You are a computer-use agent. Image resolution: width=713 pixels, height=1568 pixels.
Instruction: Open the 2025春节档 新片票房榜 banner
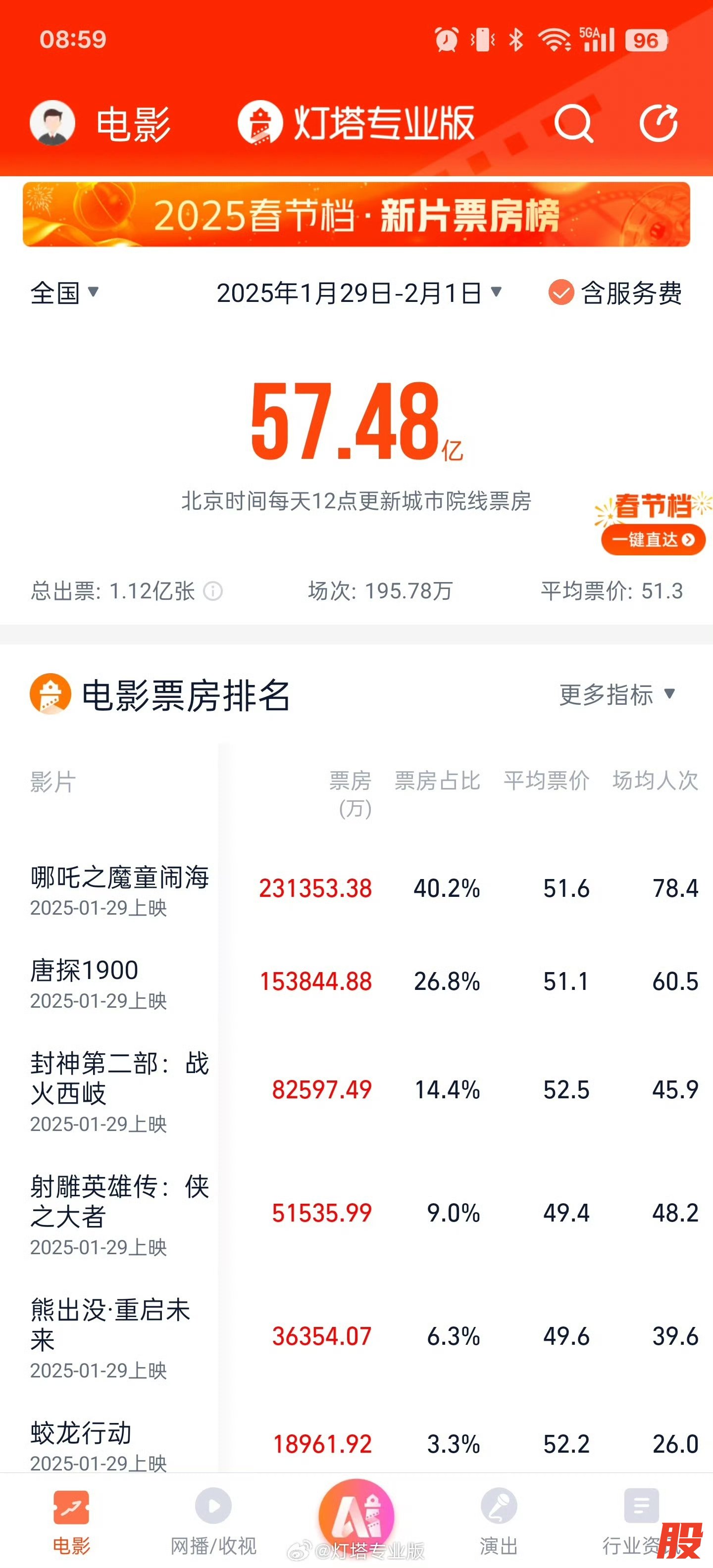point(356,215)
